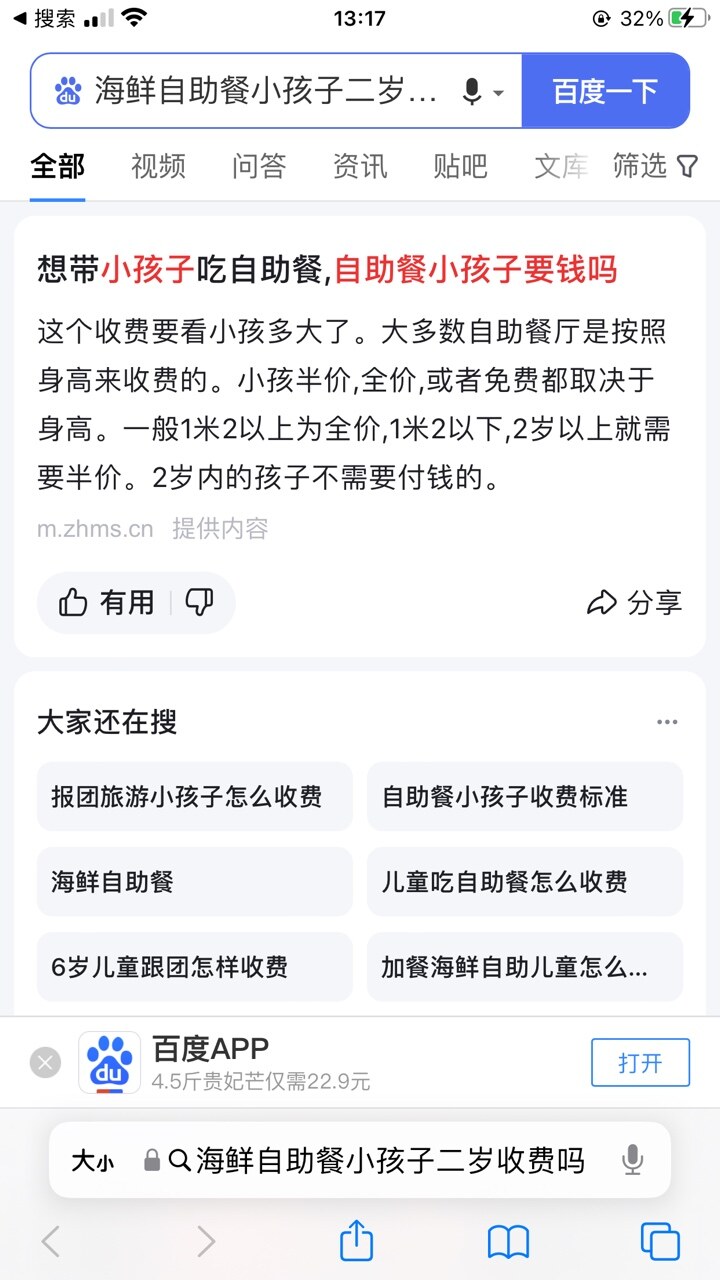Dismiss the 百度APP banner
720x1280 pixels.
45,1062
